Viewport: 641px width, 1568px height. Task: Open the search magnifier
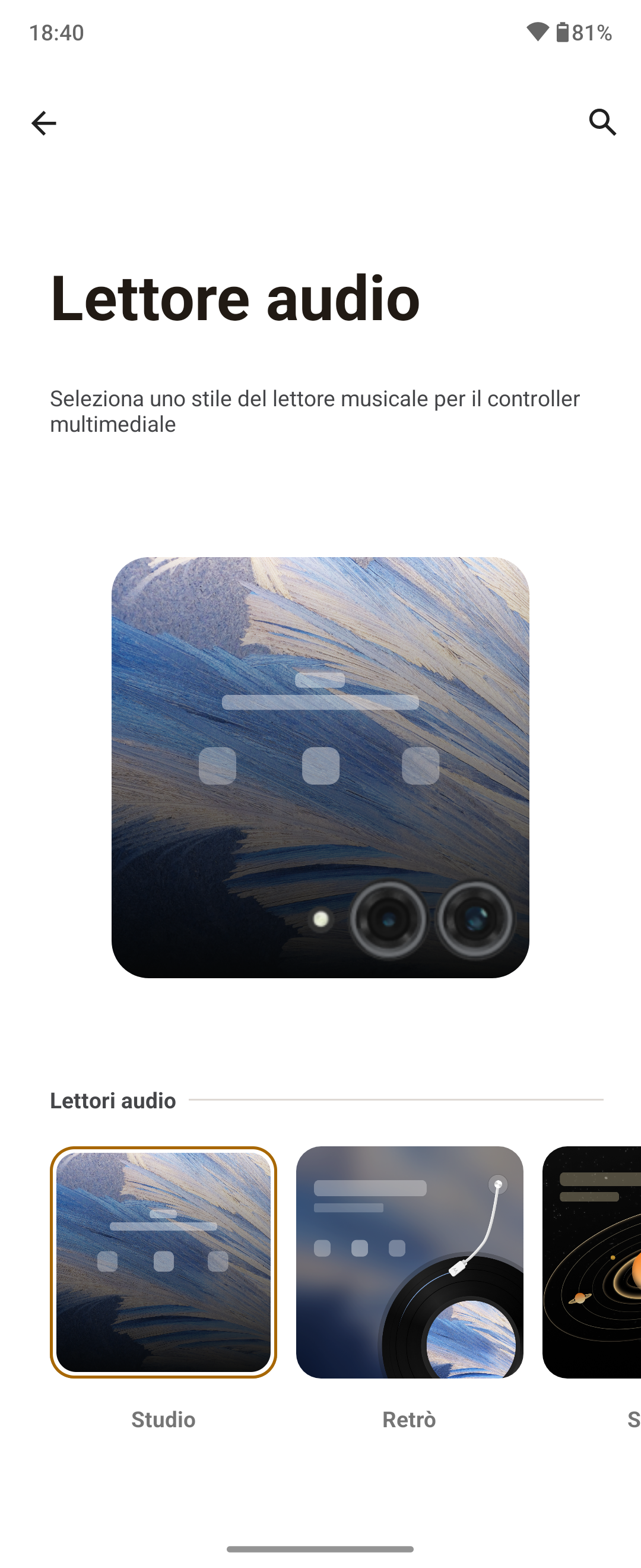coord(602,122)
